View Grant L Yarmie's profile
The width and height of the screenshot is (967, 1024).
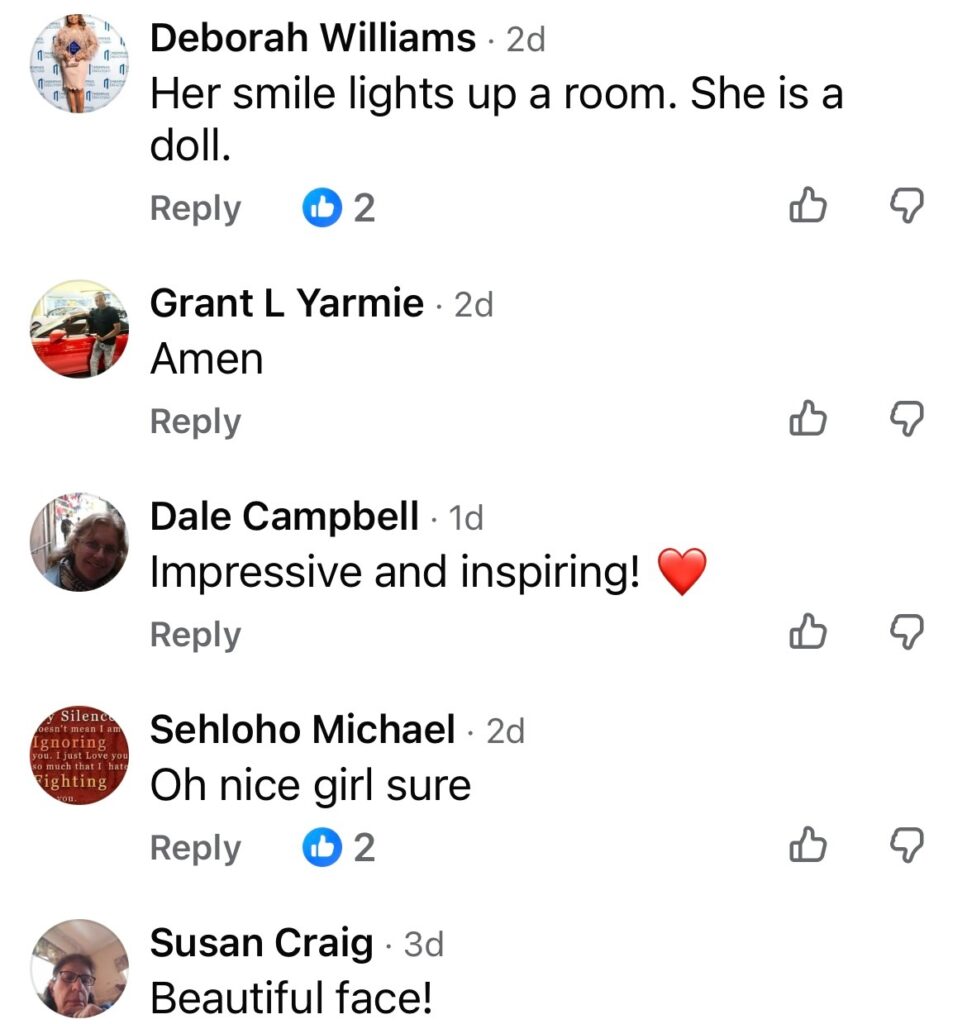coord(79,329)
